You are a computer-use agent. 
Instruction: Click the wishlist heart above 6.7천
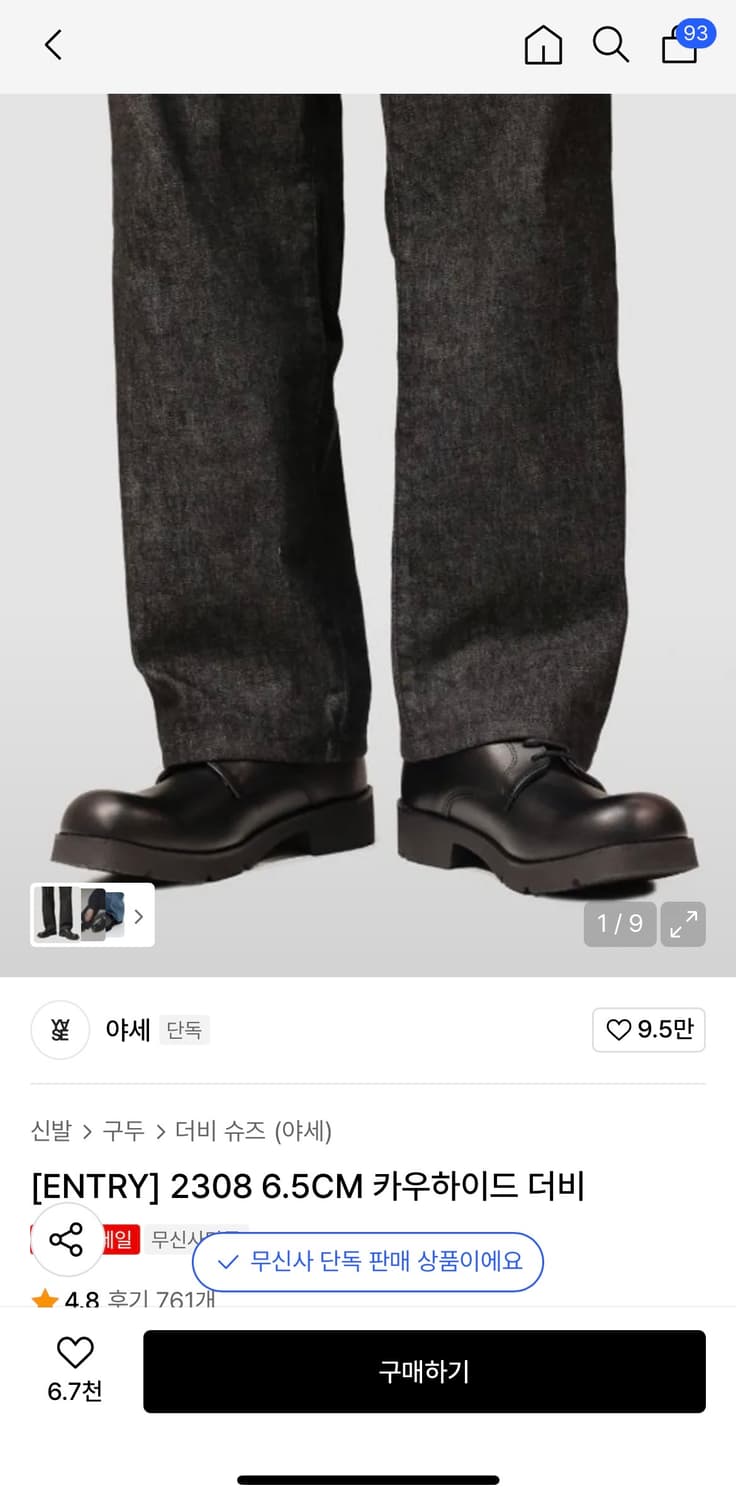[76, 1352]
